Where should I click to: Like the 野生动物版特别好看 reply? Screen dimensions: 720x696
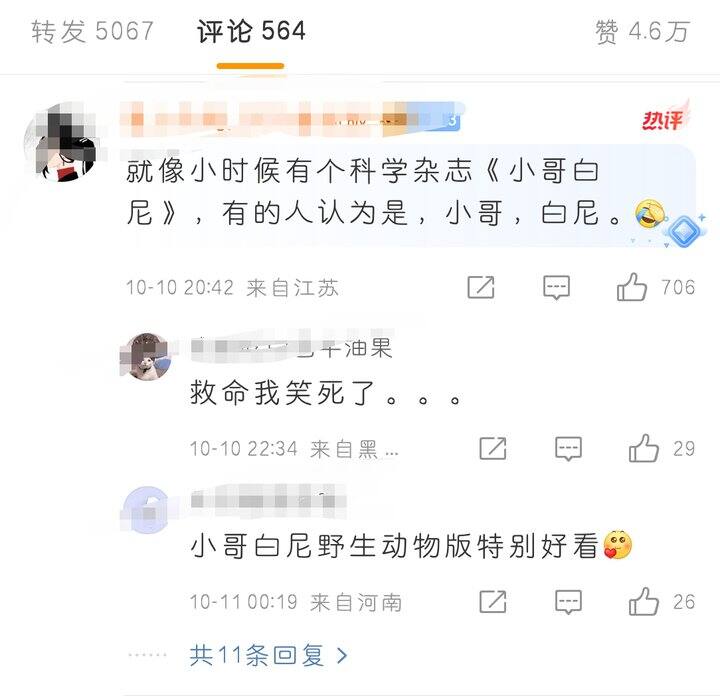644,602
